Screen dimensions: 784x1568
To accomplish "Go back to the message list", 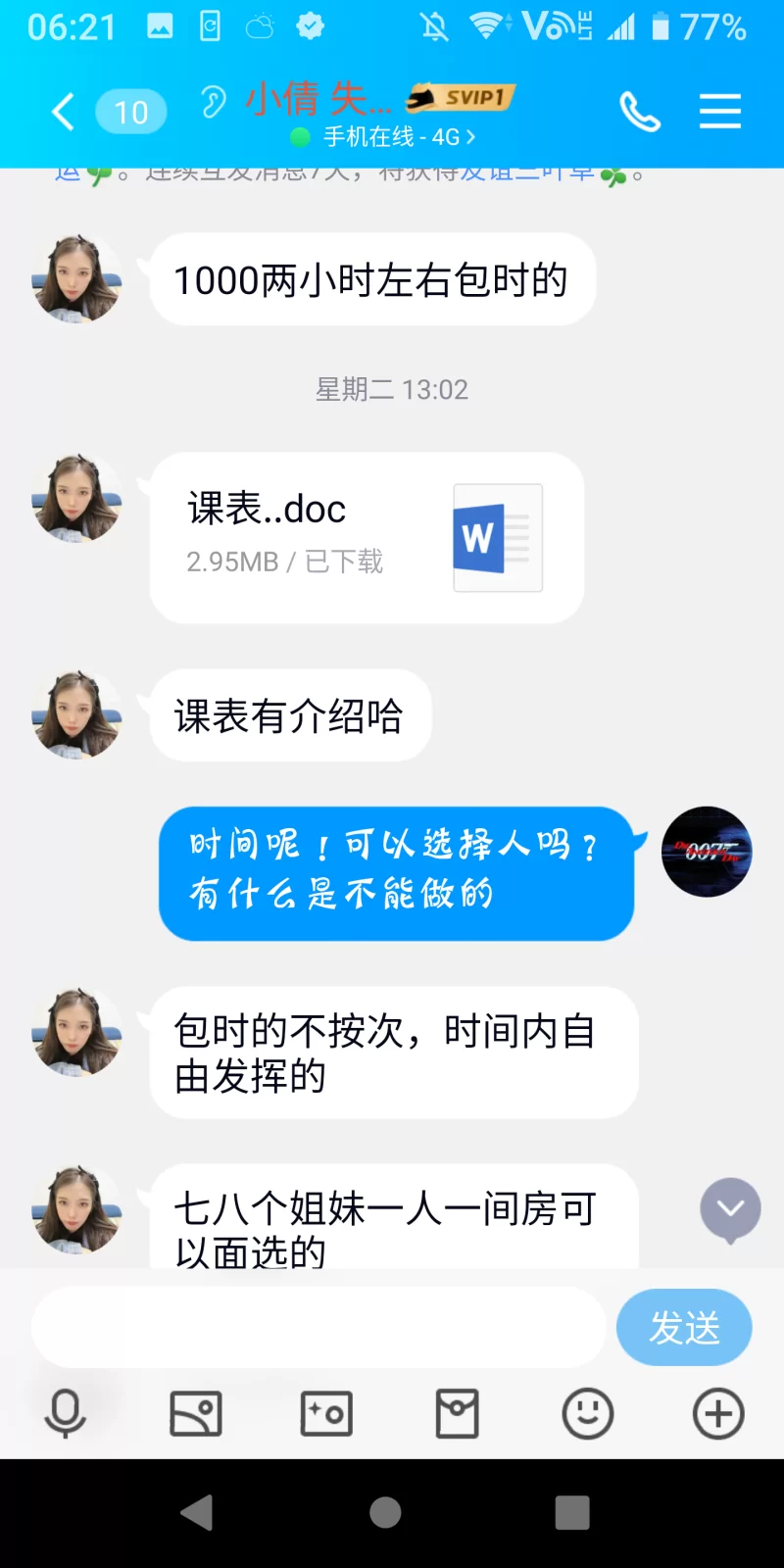I will [x=64, y=112].
